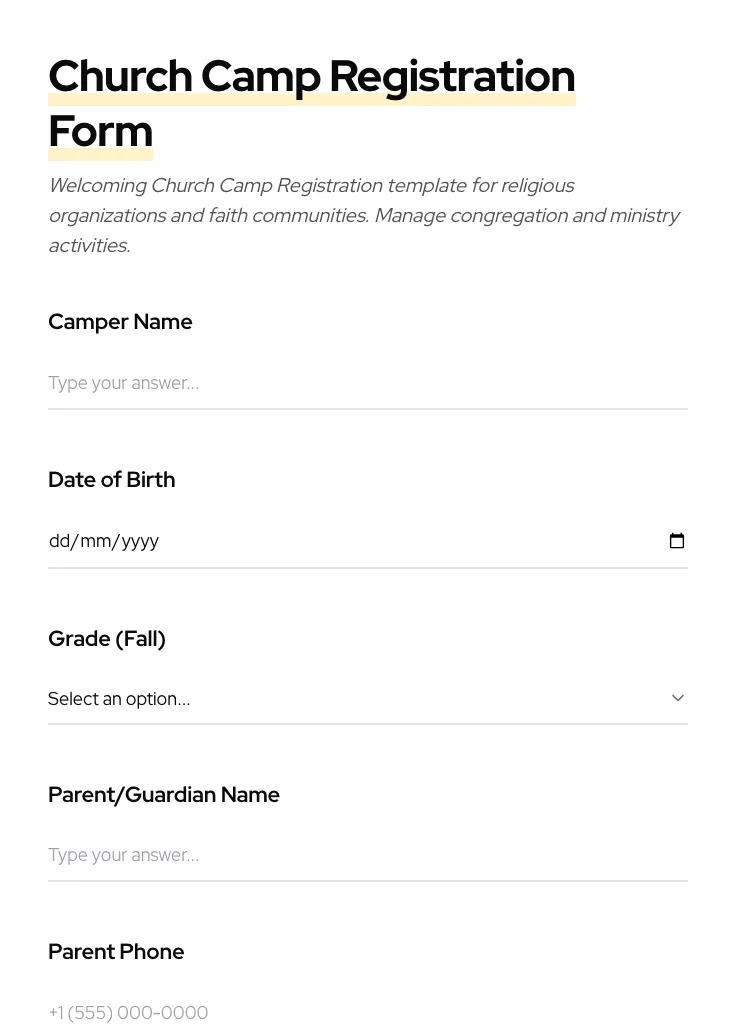Focus the Parent/Guardian Name text field
Viewport: 736px width, 1024px height.
368,855
